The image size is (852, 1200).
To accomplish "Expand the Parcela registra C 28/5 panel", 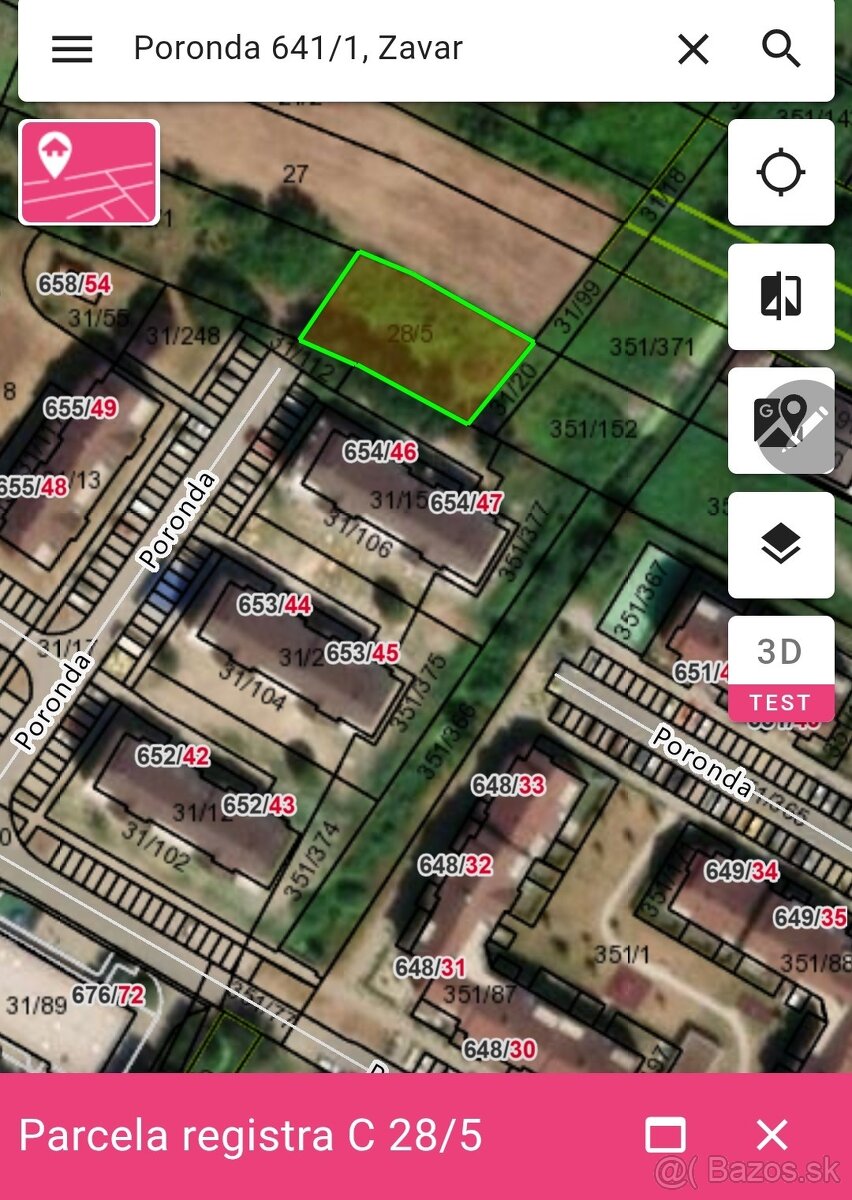I will click(x=666, y=1136).
